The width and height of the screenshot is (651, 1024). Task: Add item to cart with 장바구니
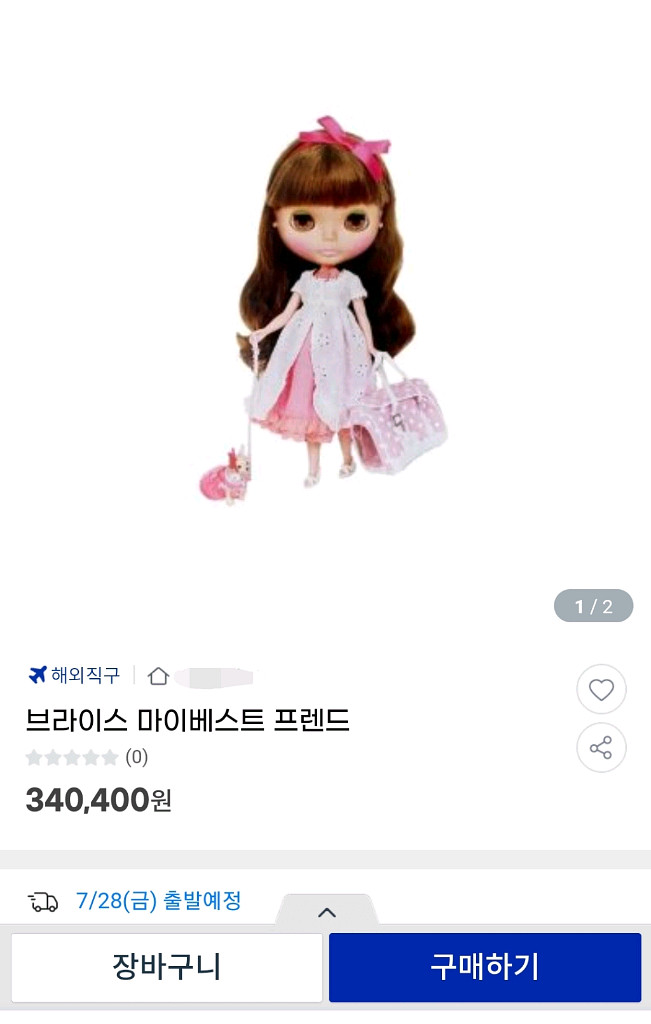167,967
